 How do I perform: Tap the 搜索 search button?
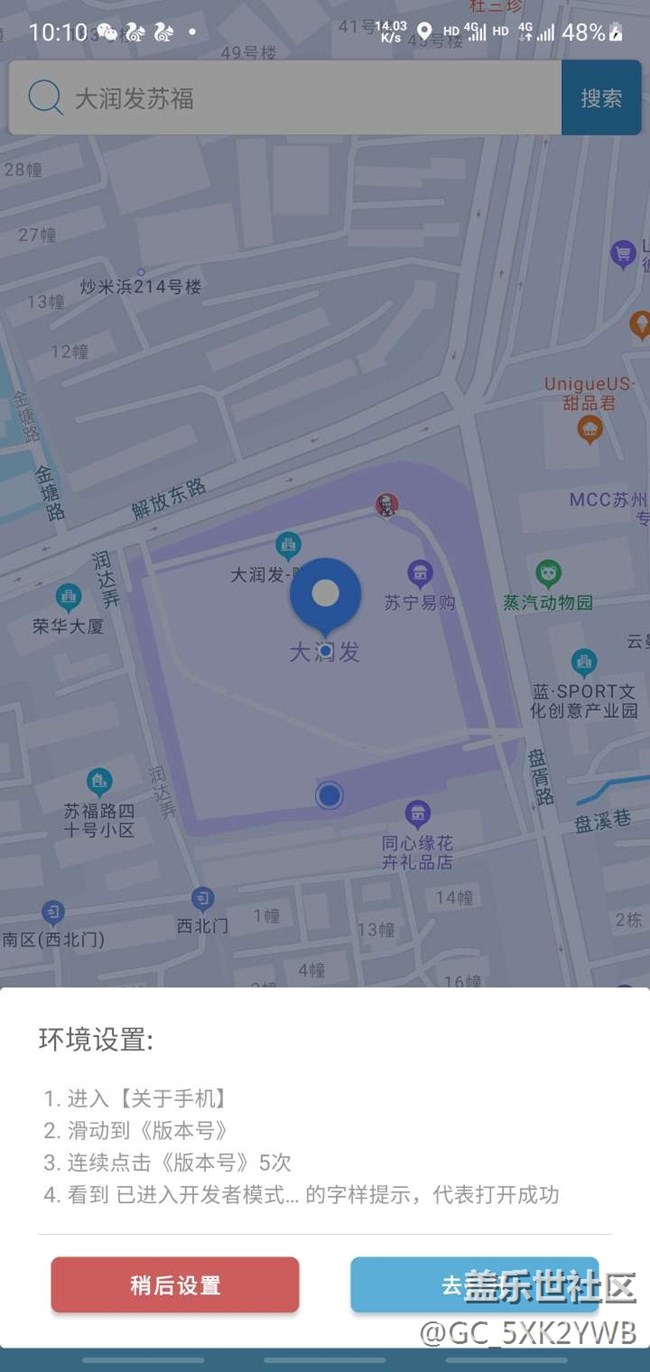pos(601,98)
